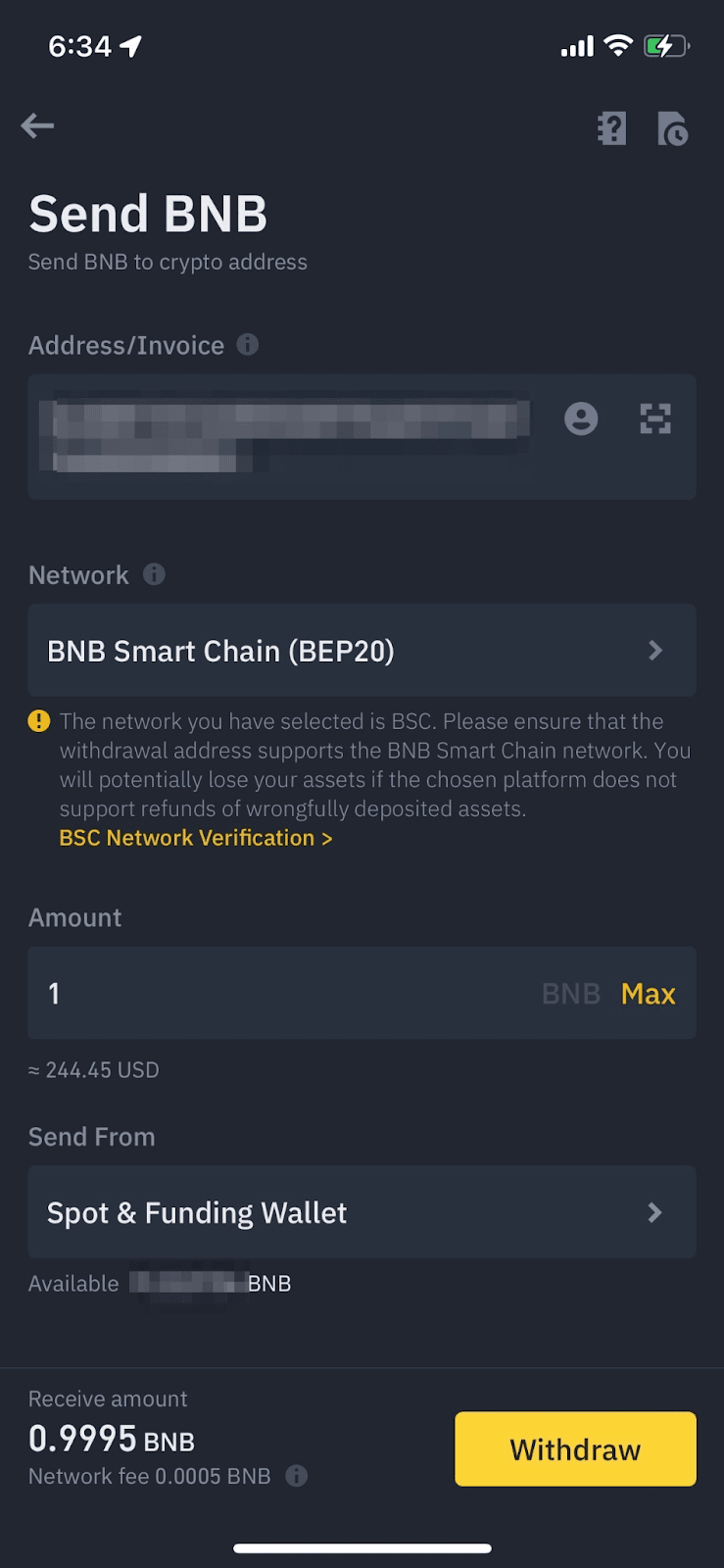Open BSC Network Verification link
Viewport: 724px width, 1568px height.
click(x=196, y=838)
